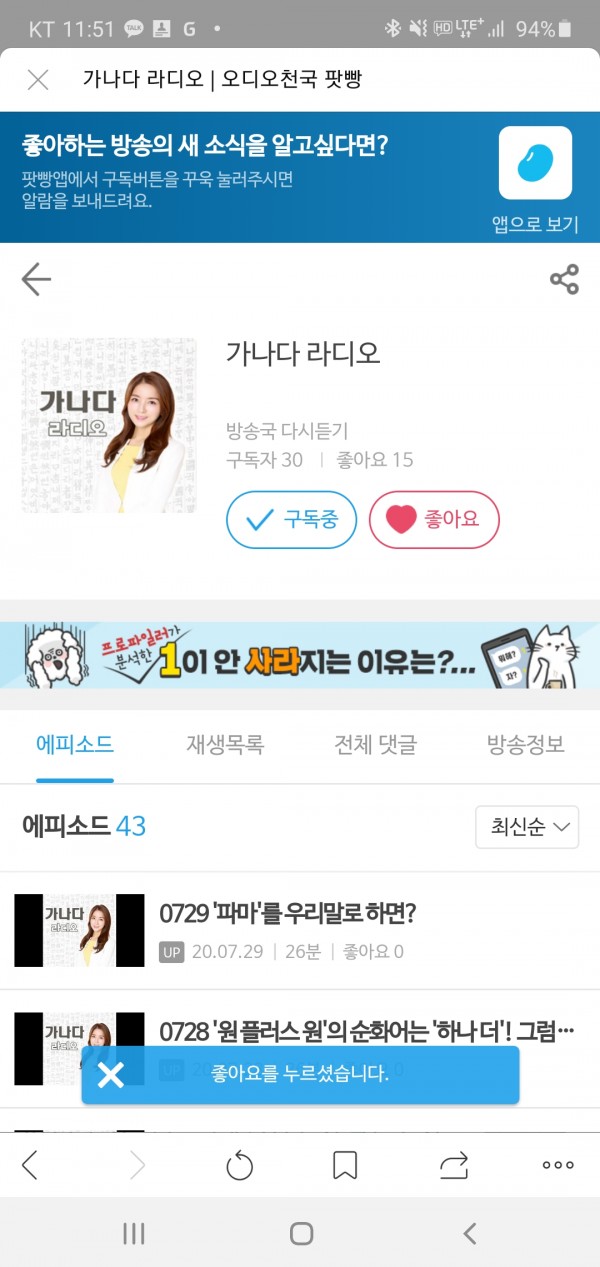Go to the system home screen
Screen dimensions: 600x1267
click(x=301, y=1234)
